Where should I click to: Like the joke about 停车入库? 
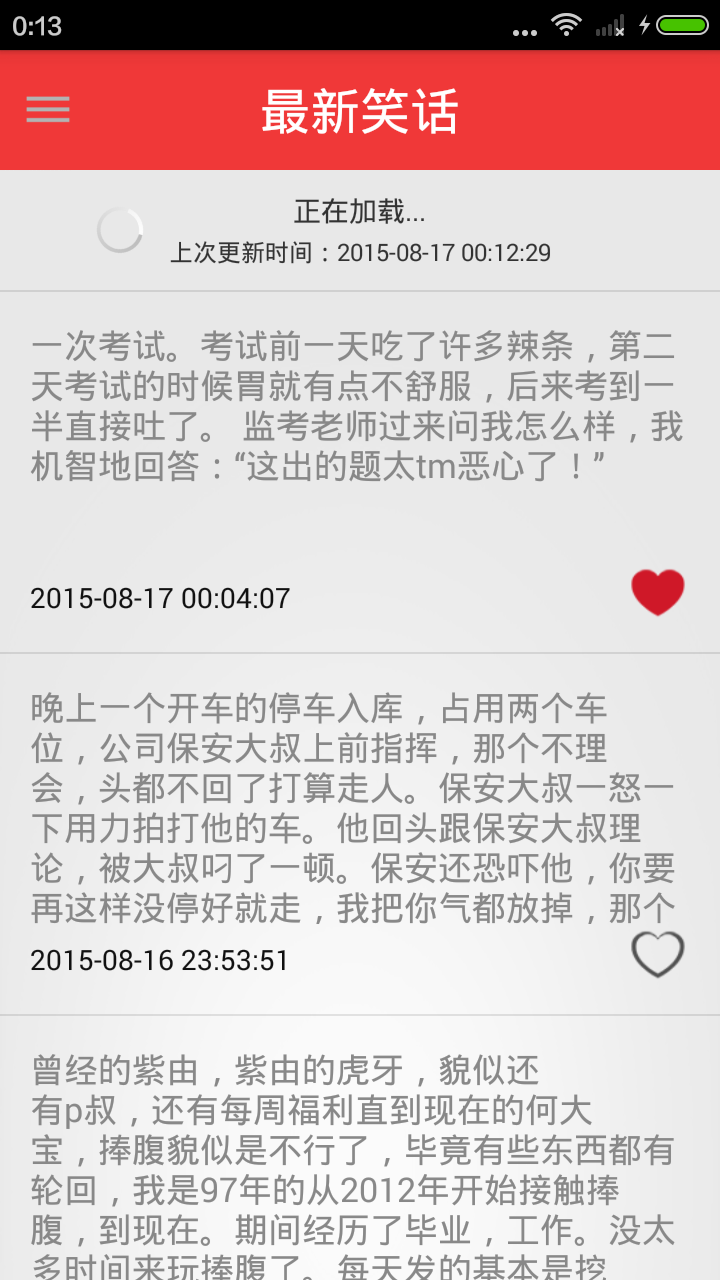pyautogui.click(x=657, y=954)
